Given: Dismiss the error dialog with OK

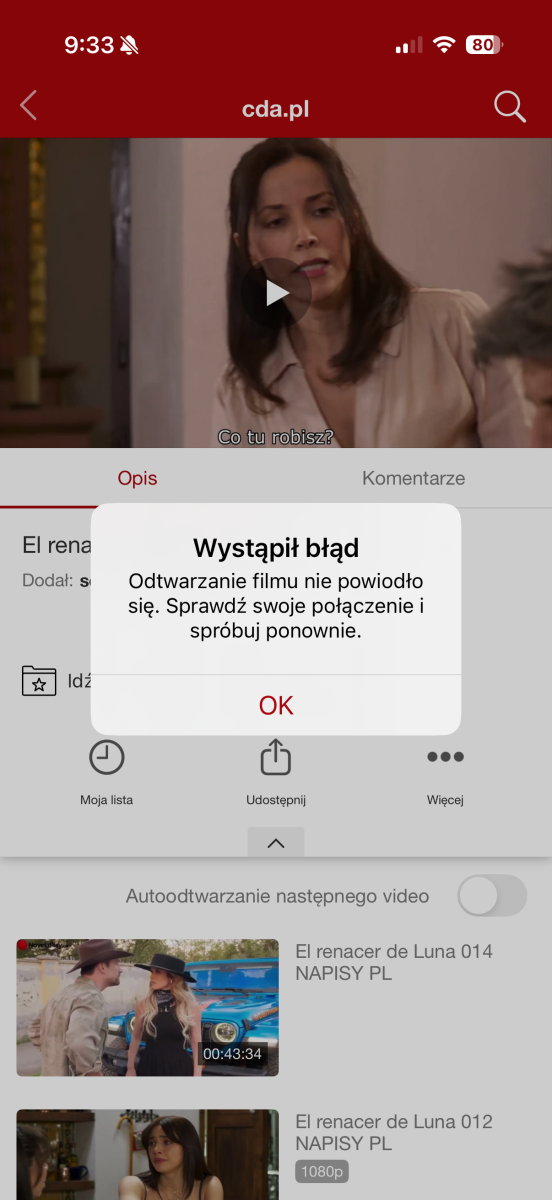Looking at the screenshot, I should 276,705.
